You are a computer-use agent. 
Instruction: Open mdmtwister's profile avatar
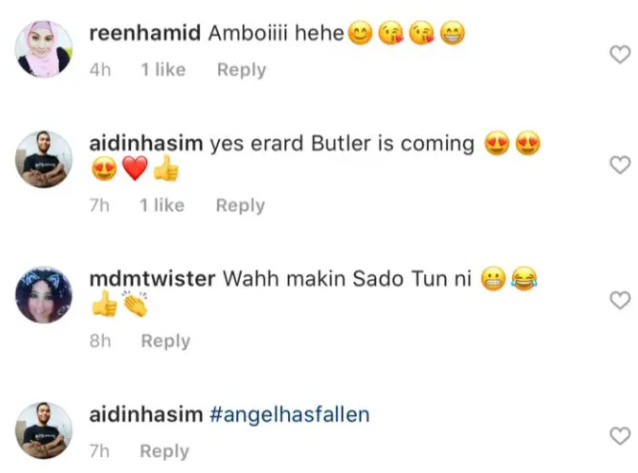coord(45,295)
